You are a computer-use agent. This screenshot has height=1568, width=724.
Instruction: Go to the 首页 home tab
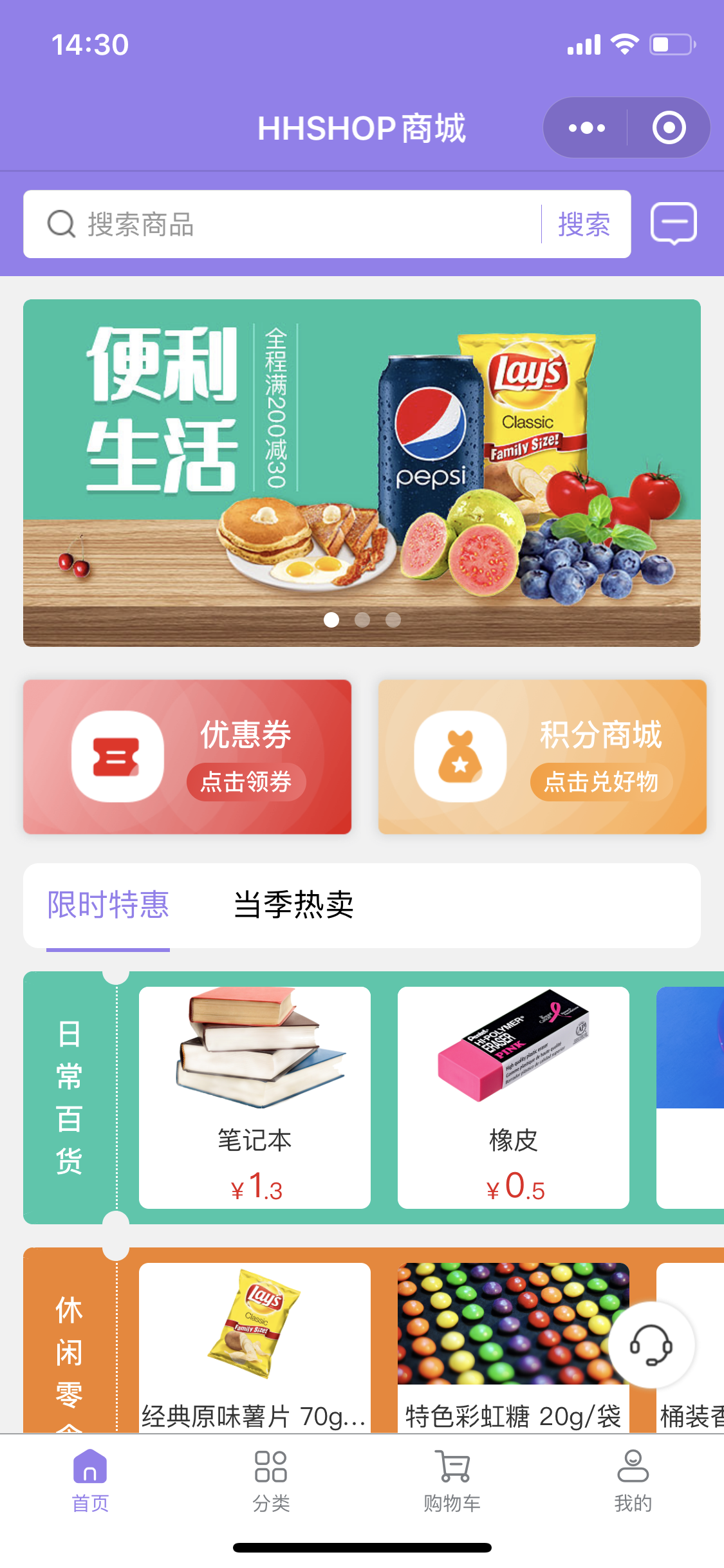coord(90,1480)
